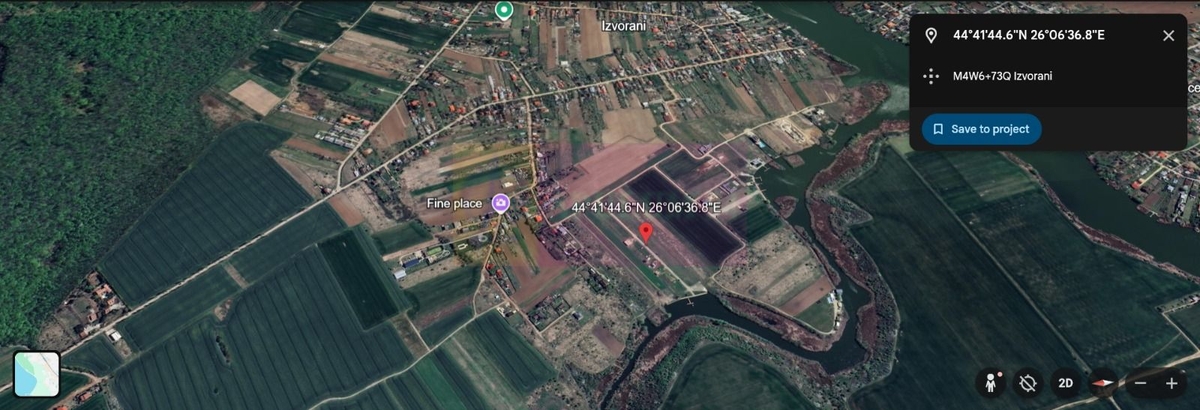Tap the plus code M4W6+73Q Izvorani
The width and height of the screenshot is (1200, 410).
tap(1002, 76)
